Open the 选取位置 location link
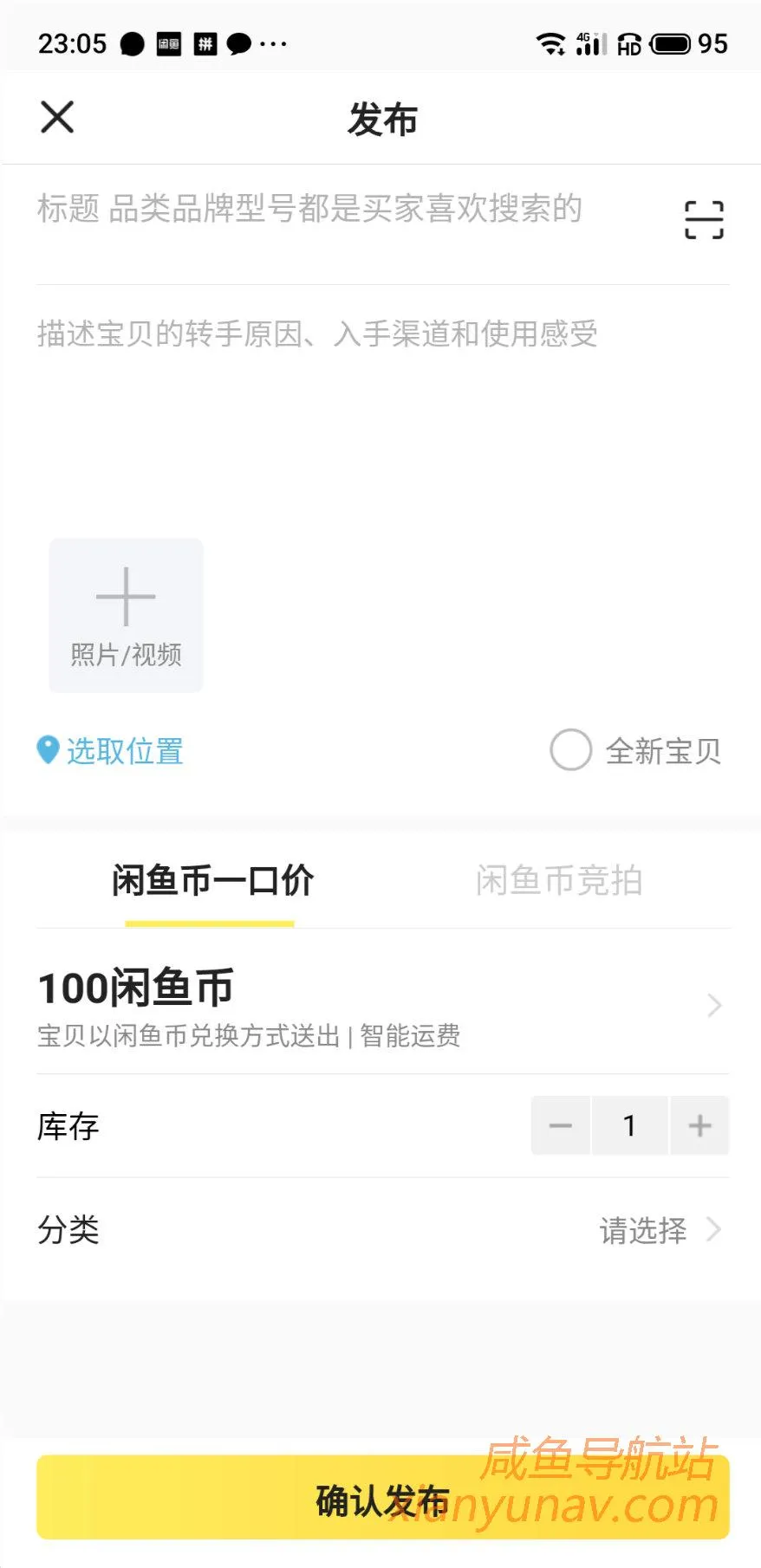Image resolution: width=761 pixels, height=1568 pixels. tap(124, 751)
